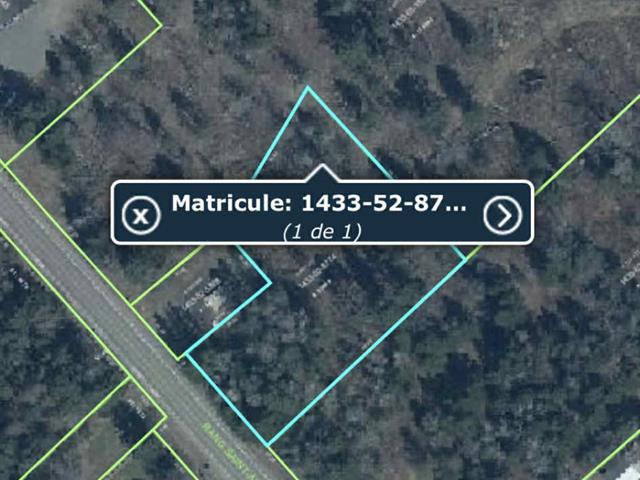Close the Matricule popup
Screen dimensions: 640x480
point(141,214)
